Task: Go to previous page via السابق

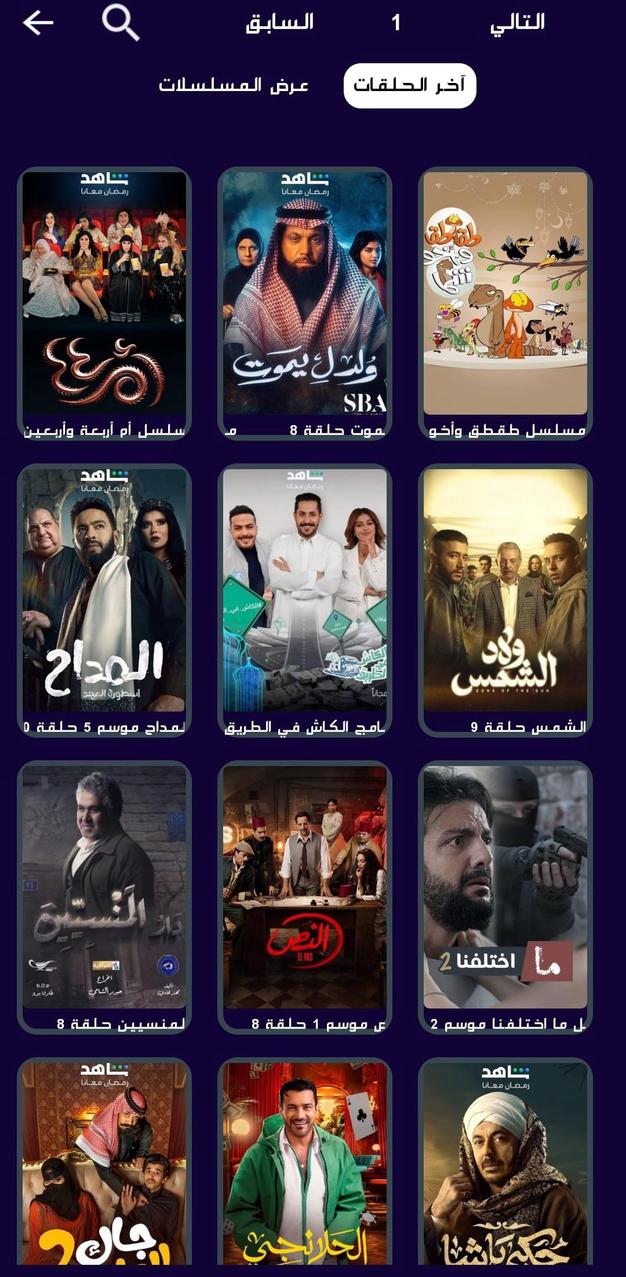Action: coord(280,22)
